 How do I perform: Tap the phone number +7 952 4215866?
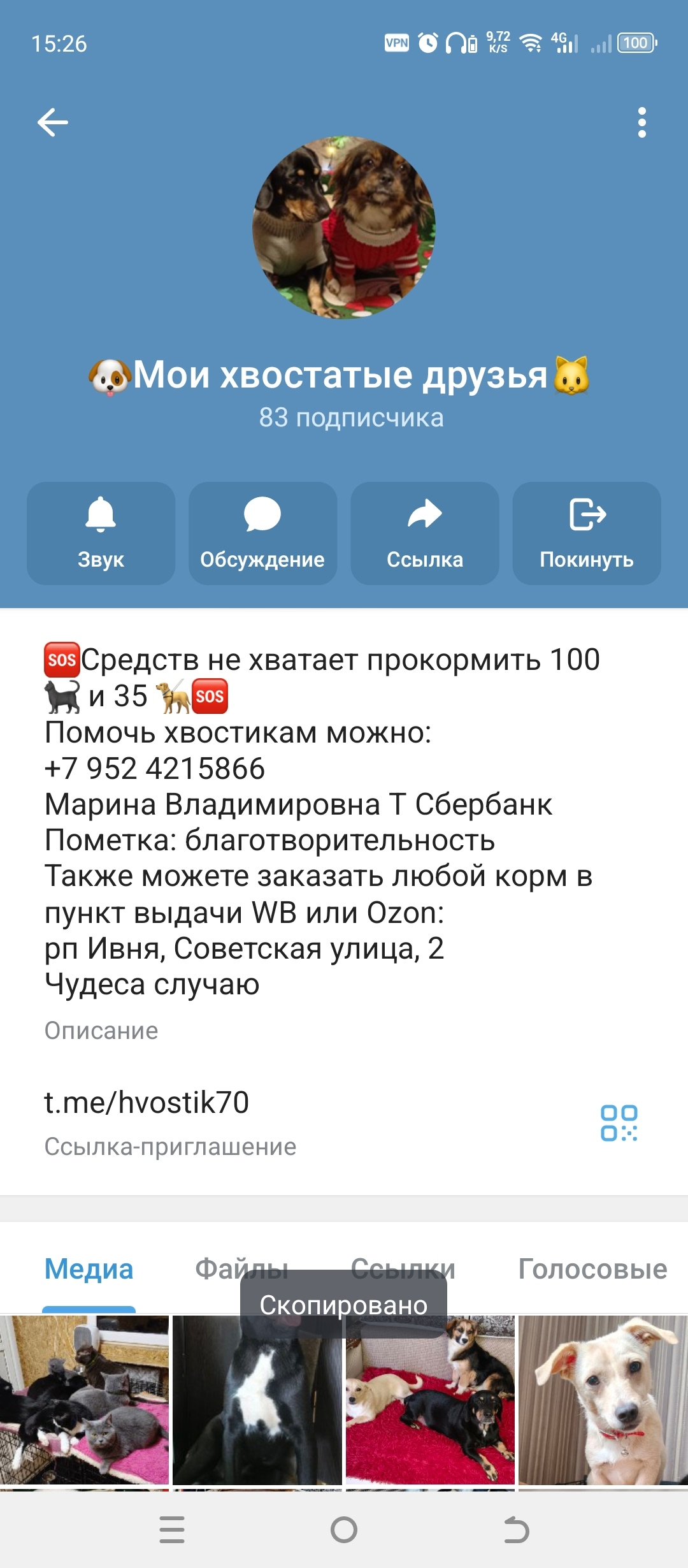(x=155, y=769)
